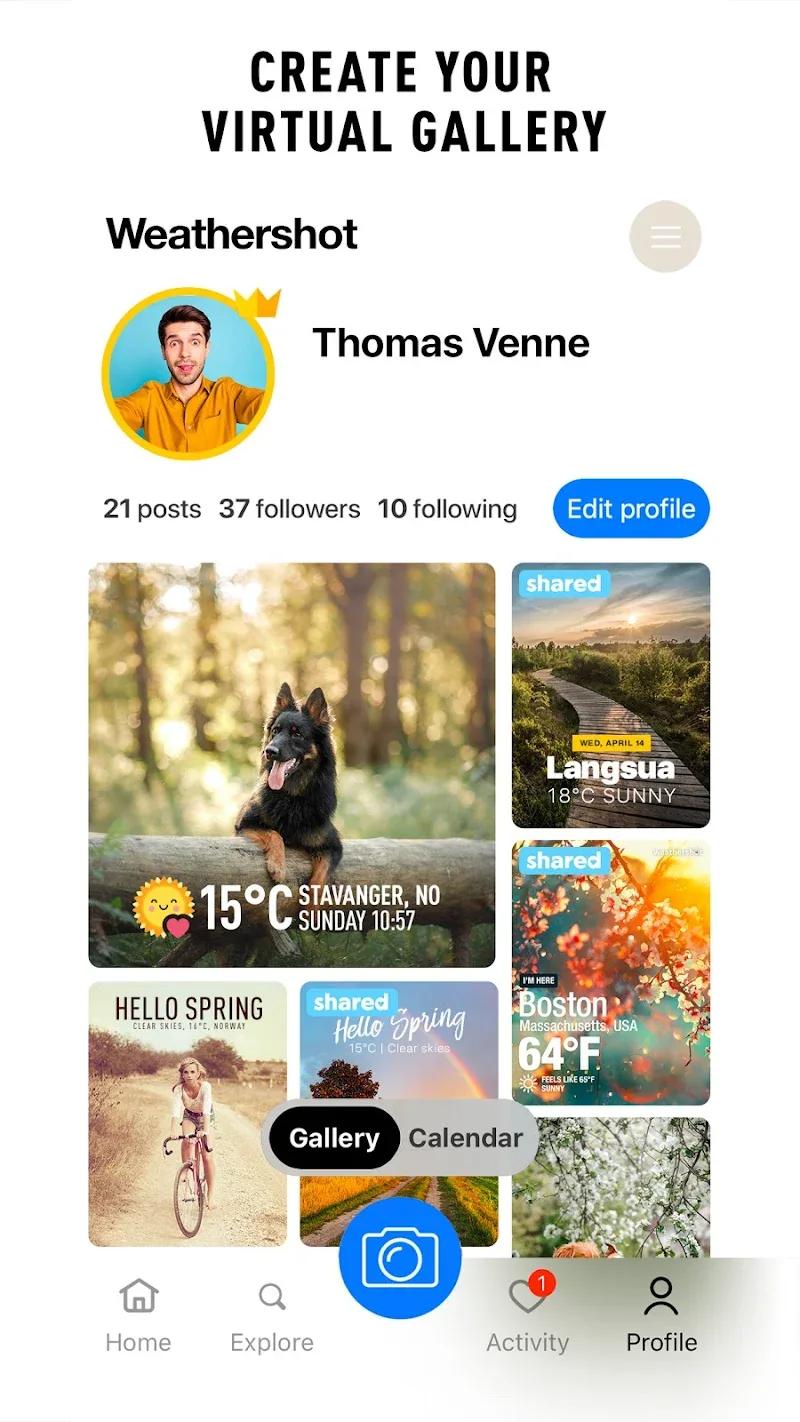Select the Explore magnifier icon

(270, 1296)
